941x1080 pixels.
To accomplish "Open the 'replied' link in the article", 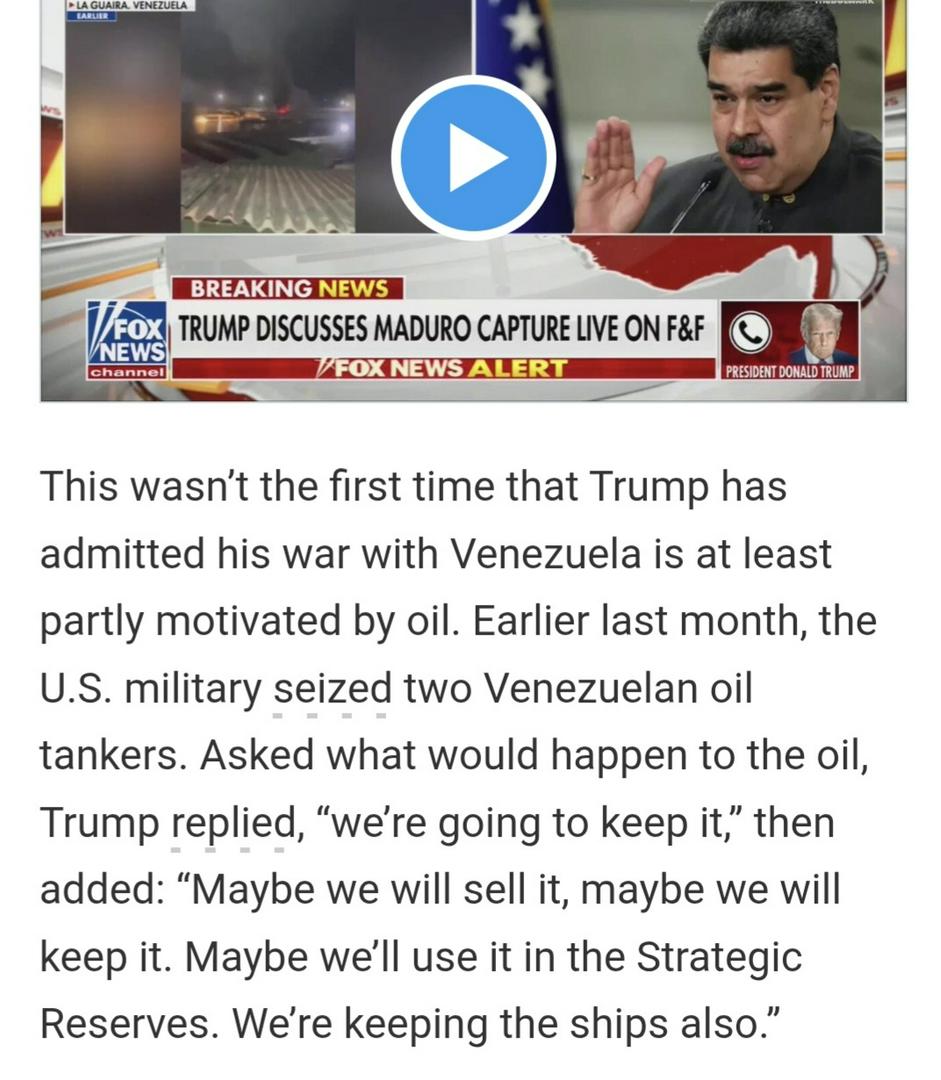I will coord(230,823).
